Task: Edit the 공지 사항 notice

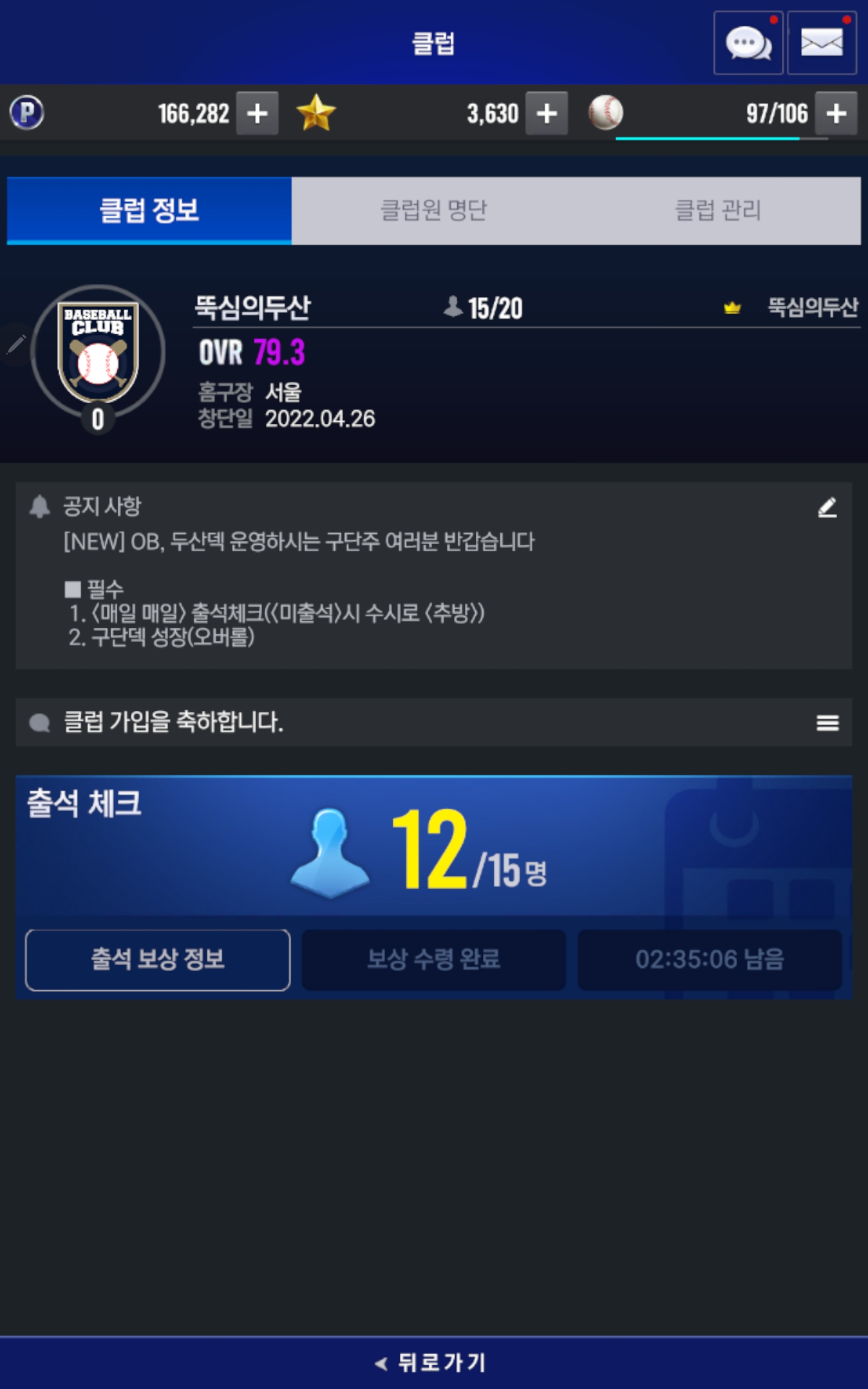Action: point(827,507)
